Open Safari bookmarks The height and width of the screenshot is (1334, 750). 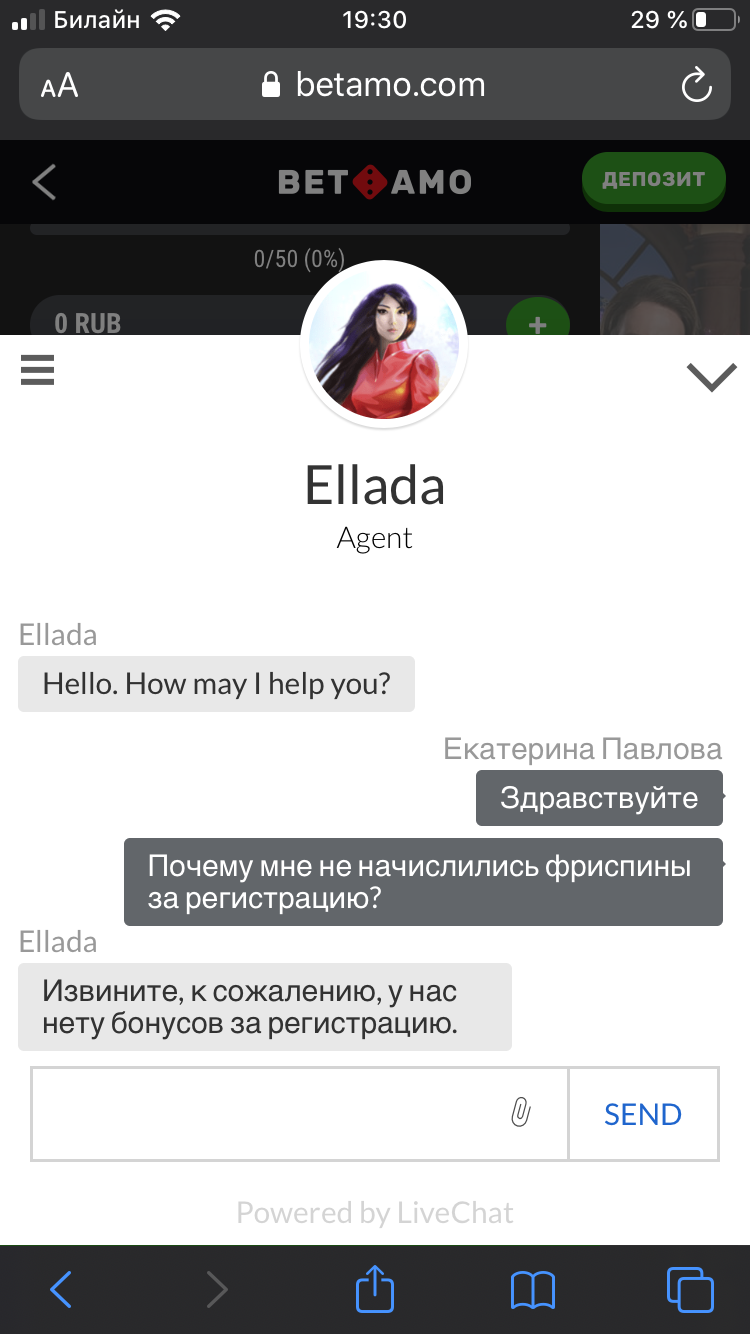pos(532,1289)
